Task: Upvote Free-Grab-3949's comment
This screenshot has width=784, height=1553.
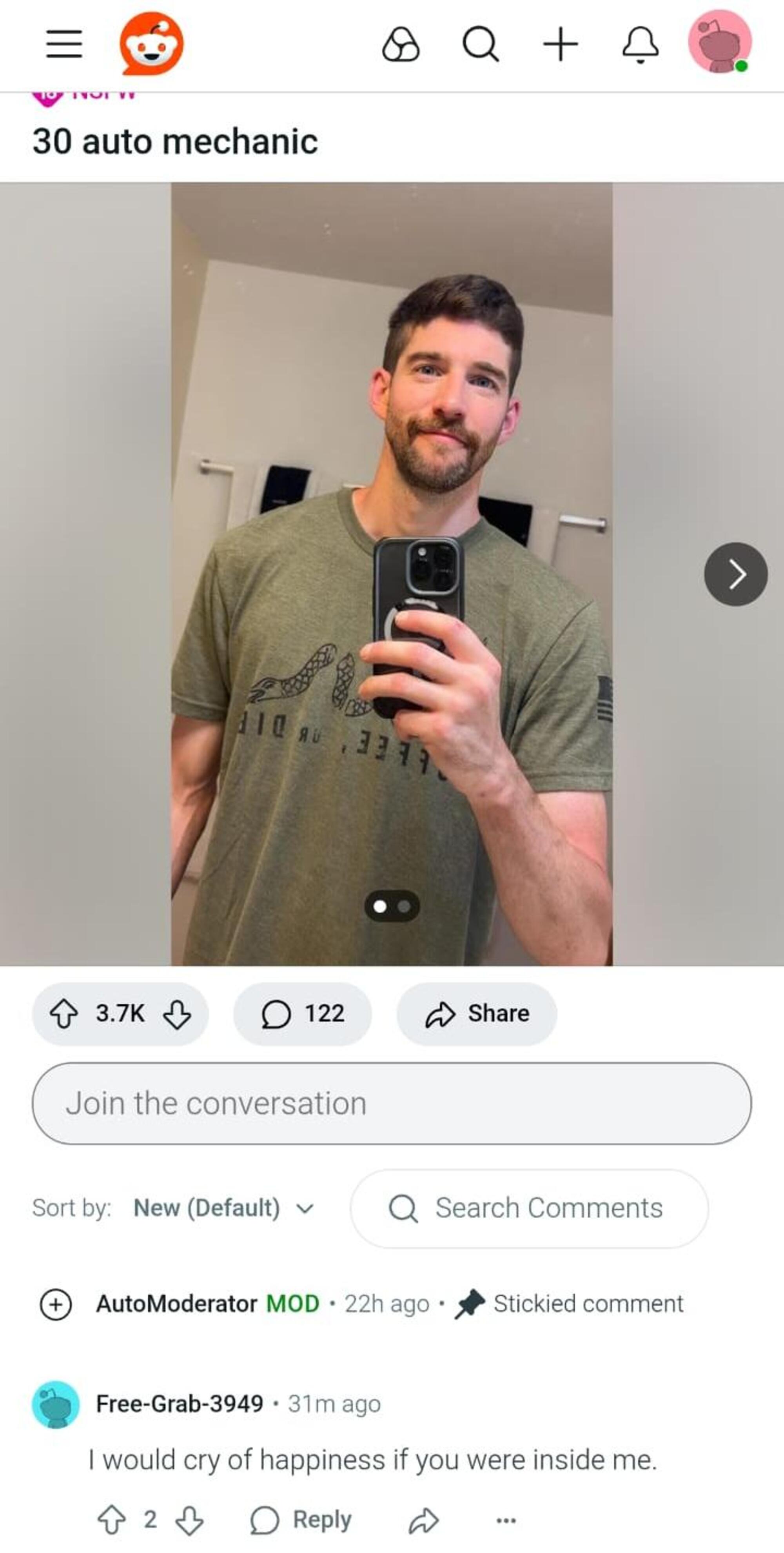Action: click(x=111, y=1520)
